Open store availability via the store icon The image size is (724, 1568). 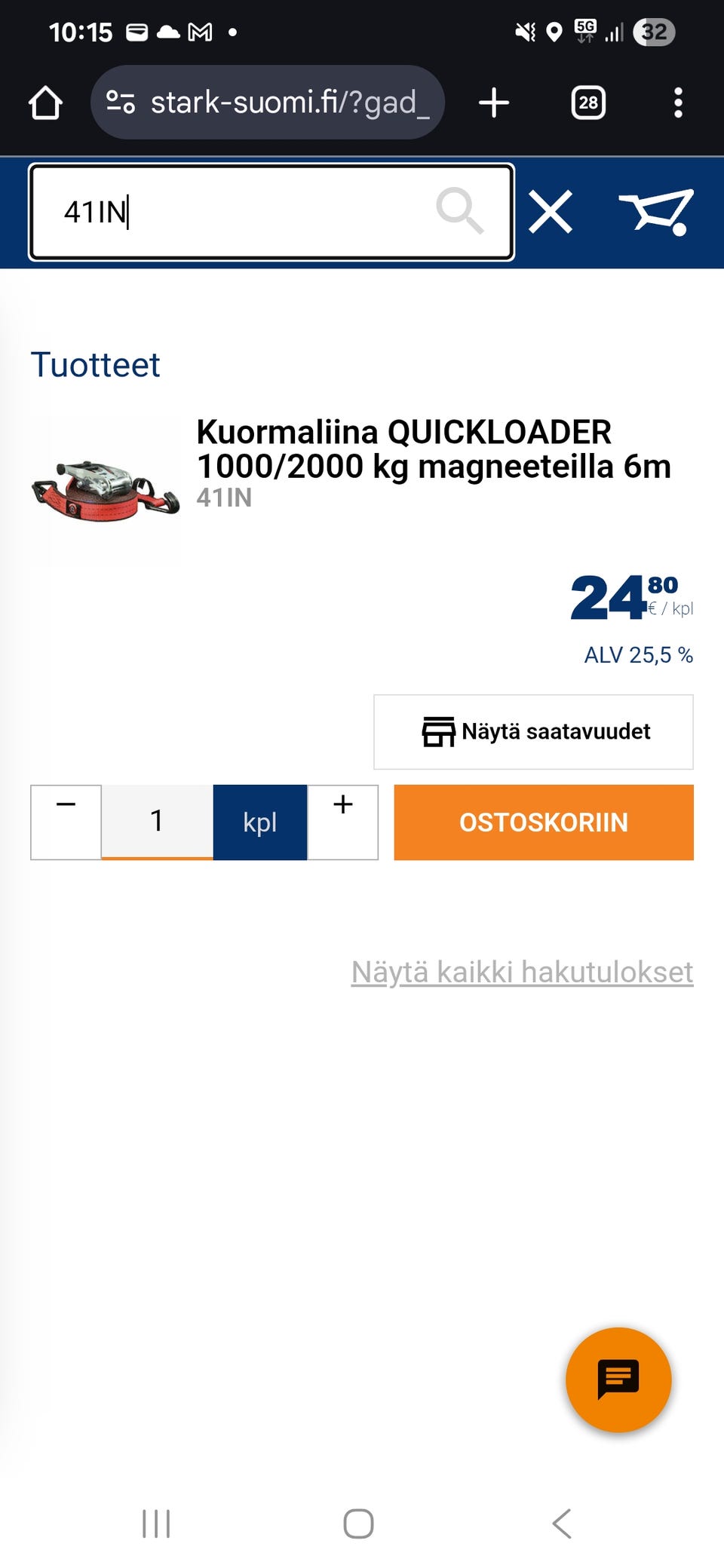[x=532, y=731]
